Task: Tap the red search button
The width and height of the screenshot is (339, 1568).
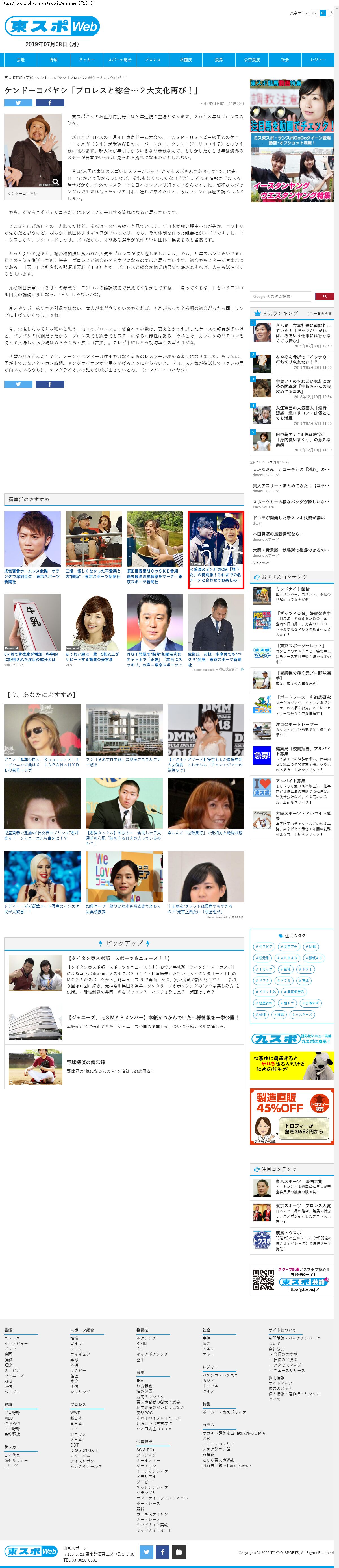Action: (324, 296)
